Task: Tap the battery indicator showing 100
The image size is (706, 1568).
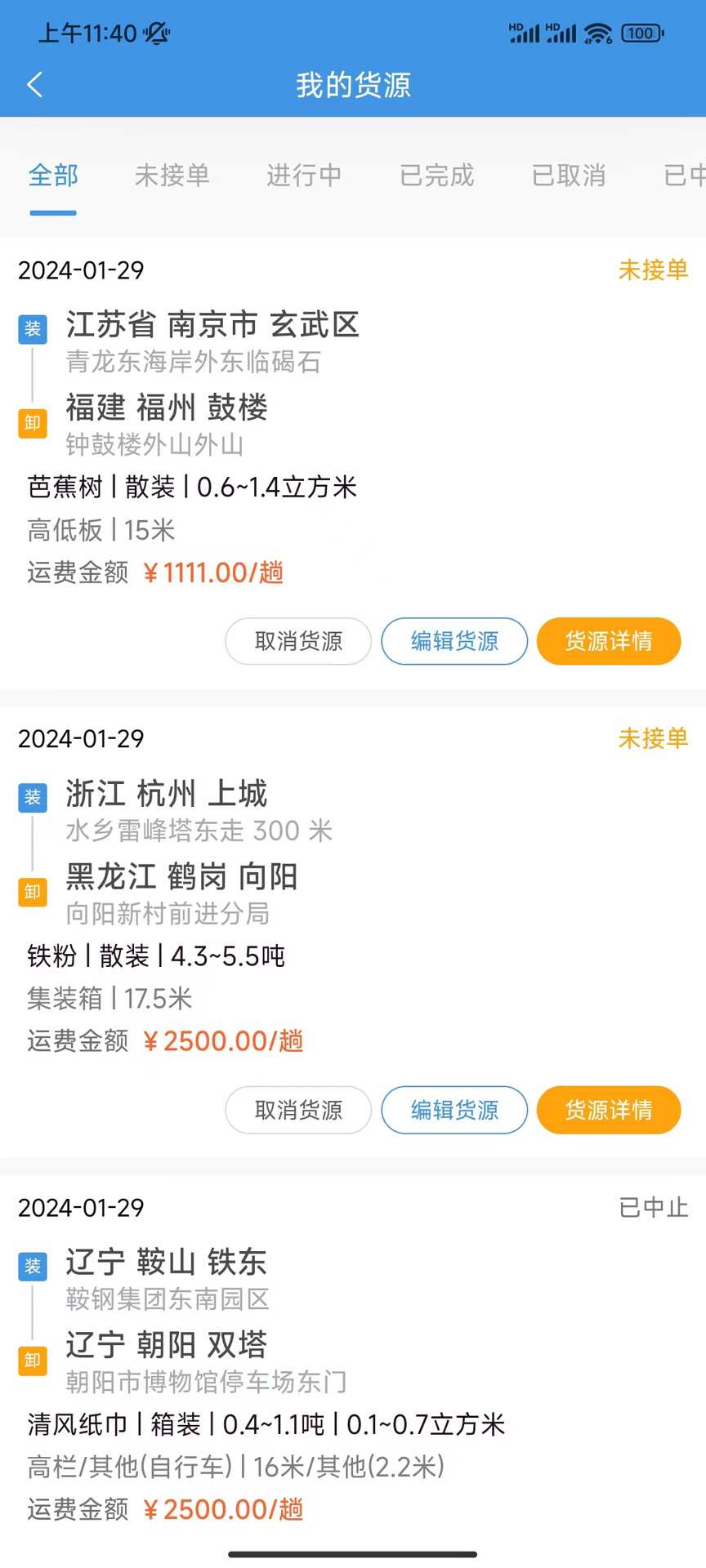Action: 642,33
